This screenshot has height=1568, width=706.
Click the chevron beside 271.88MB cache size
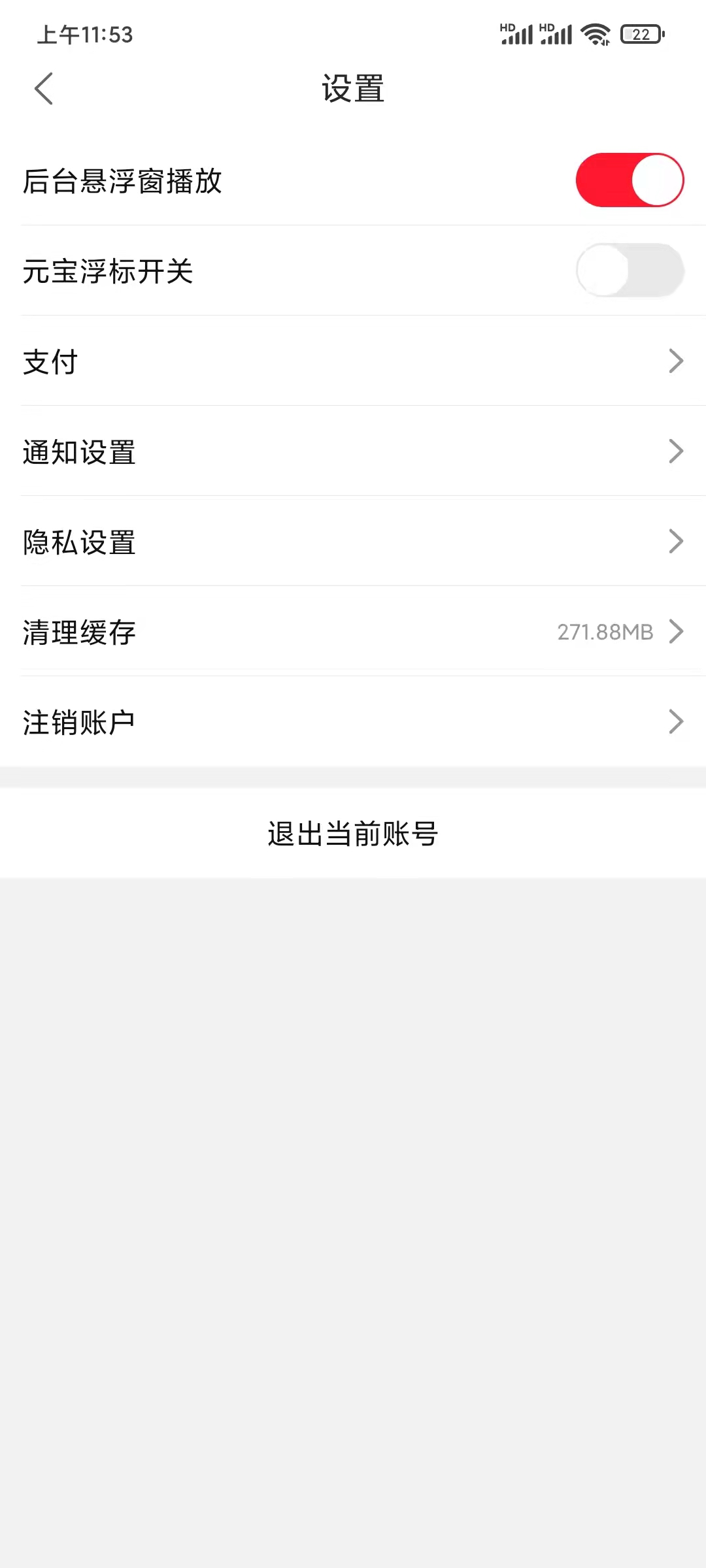(677, 631)
